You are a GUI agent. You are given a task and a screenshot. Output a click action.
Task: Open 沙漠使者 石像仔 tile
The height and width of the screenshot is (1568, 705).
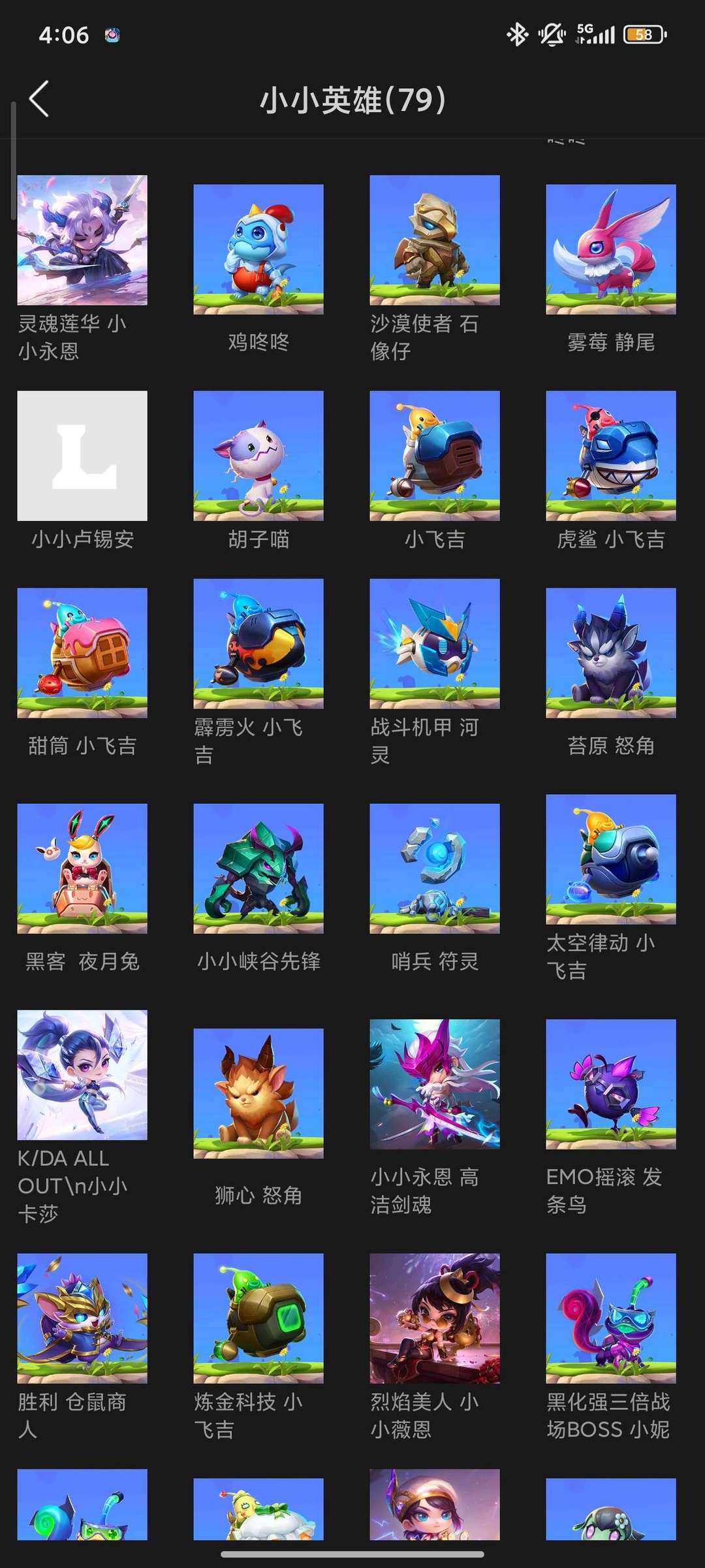[435, 240]
